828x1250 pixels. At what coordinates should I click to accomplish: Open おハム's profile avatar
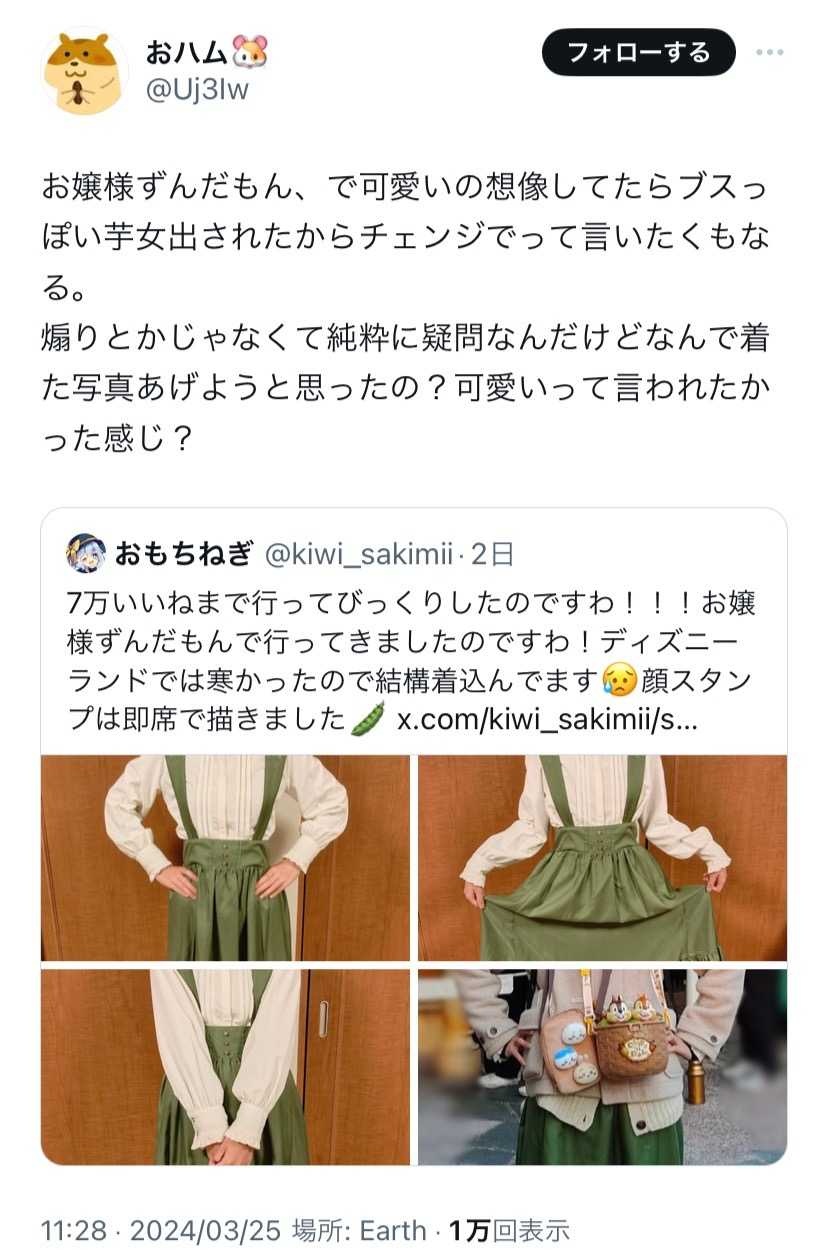pyautogui.click(x=84, y=72)
